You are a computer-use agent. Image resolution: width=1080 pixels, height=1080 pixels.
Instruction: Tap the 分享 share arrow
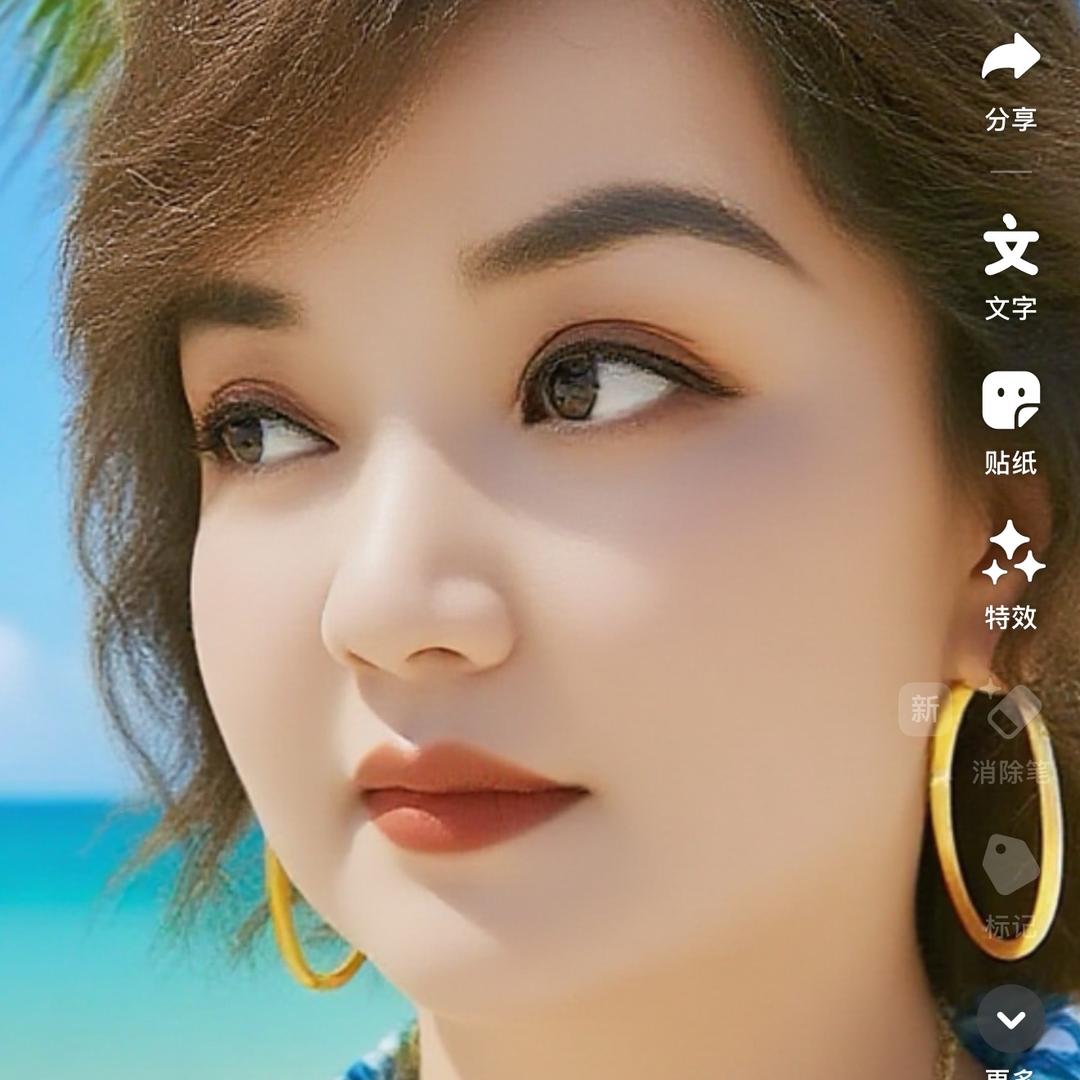(1010, 58)
